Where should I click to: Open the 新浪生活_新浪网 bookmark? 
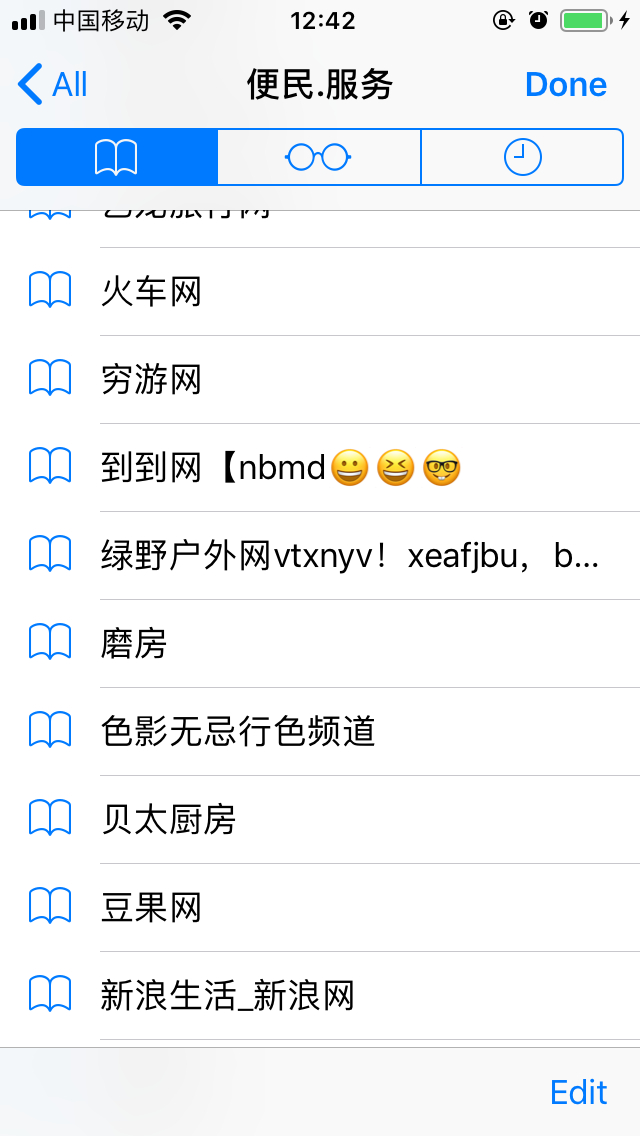coord(320,996)
